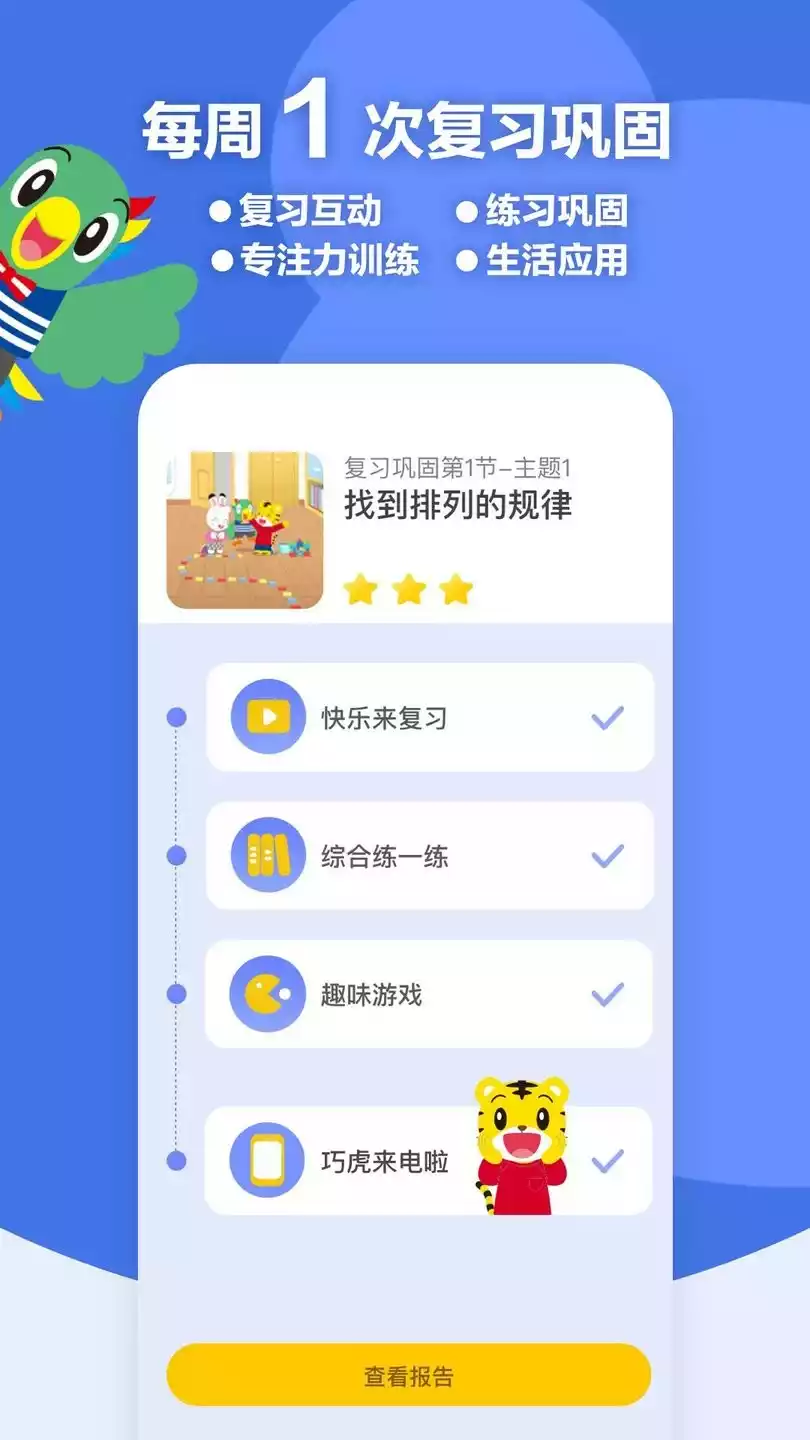810x1440 pixels.
Task: Toggle the checkmark beside 快乐来复习
Action: [606, 717]
